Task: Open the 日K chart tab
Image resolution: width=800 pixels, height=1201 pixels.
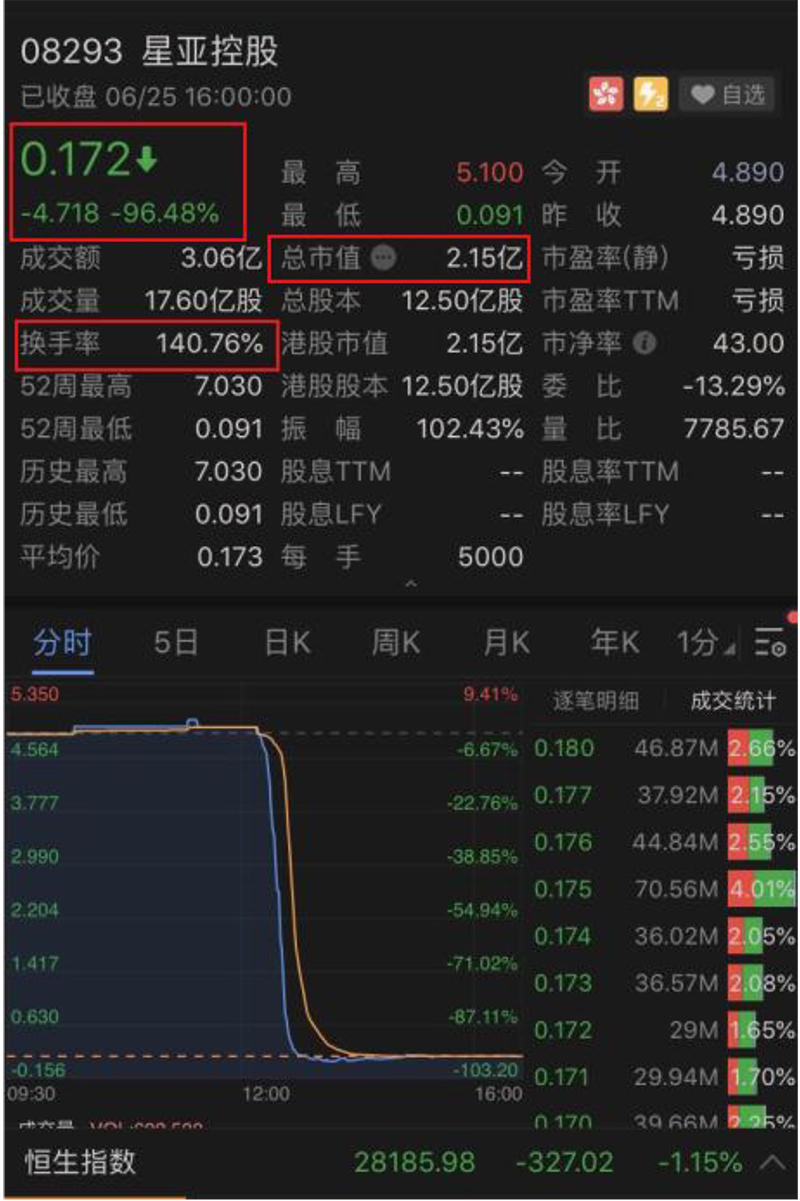Action: tap(288, 643)
